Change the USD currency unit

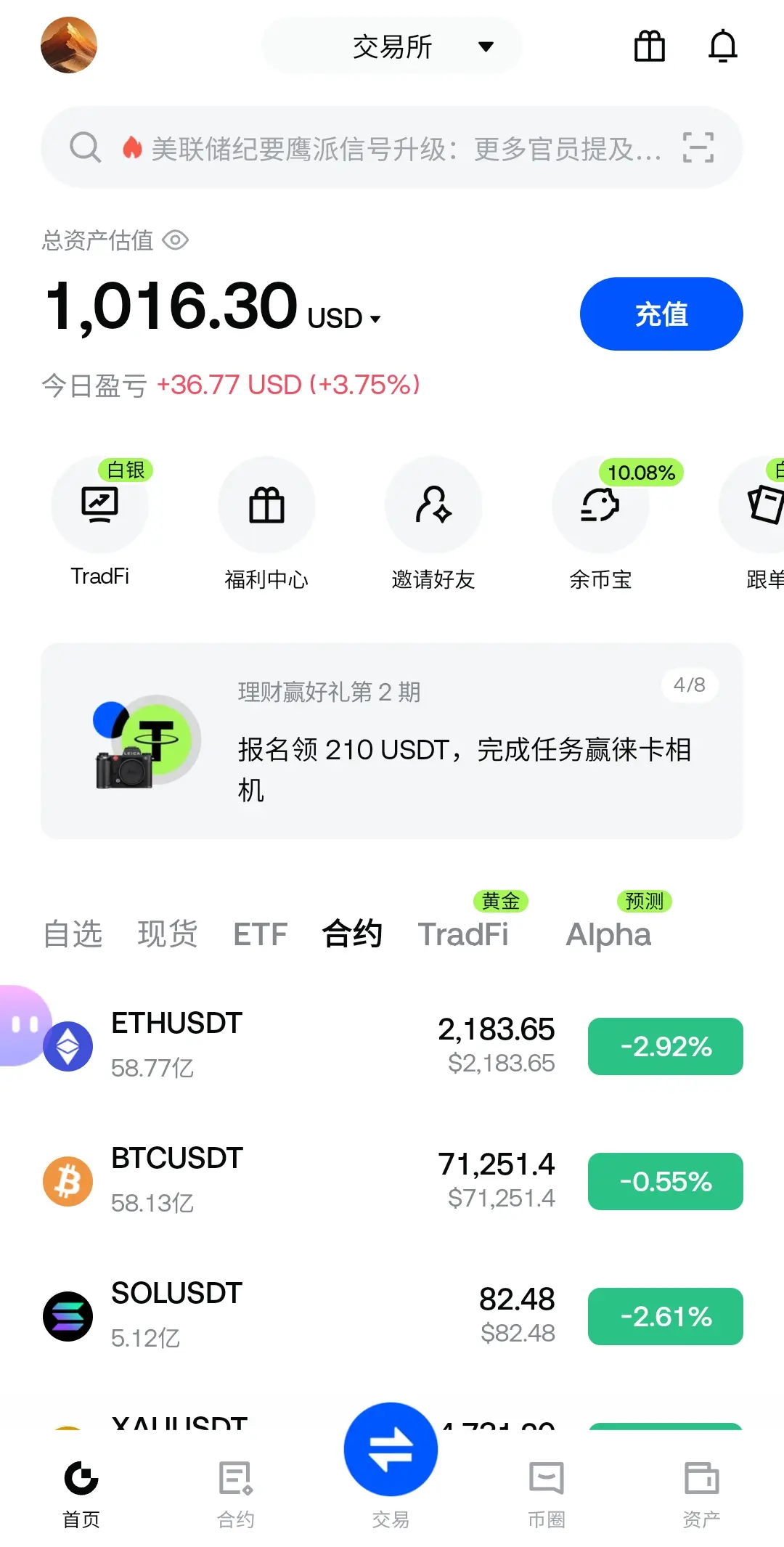pyautogui.click(x=344, y=319)
